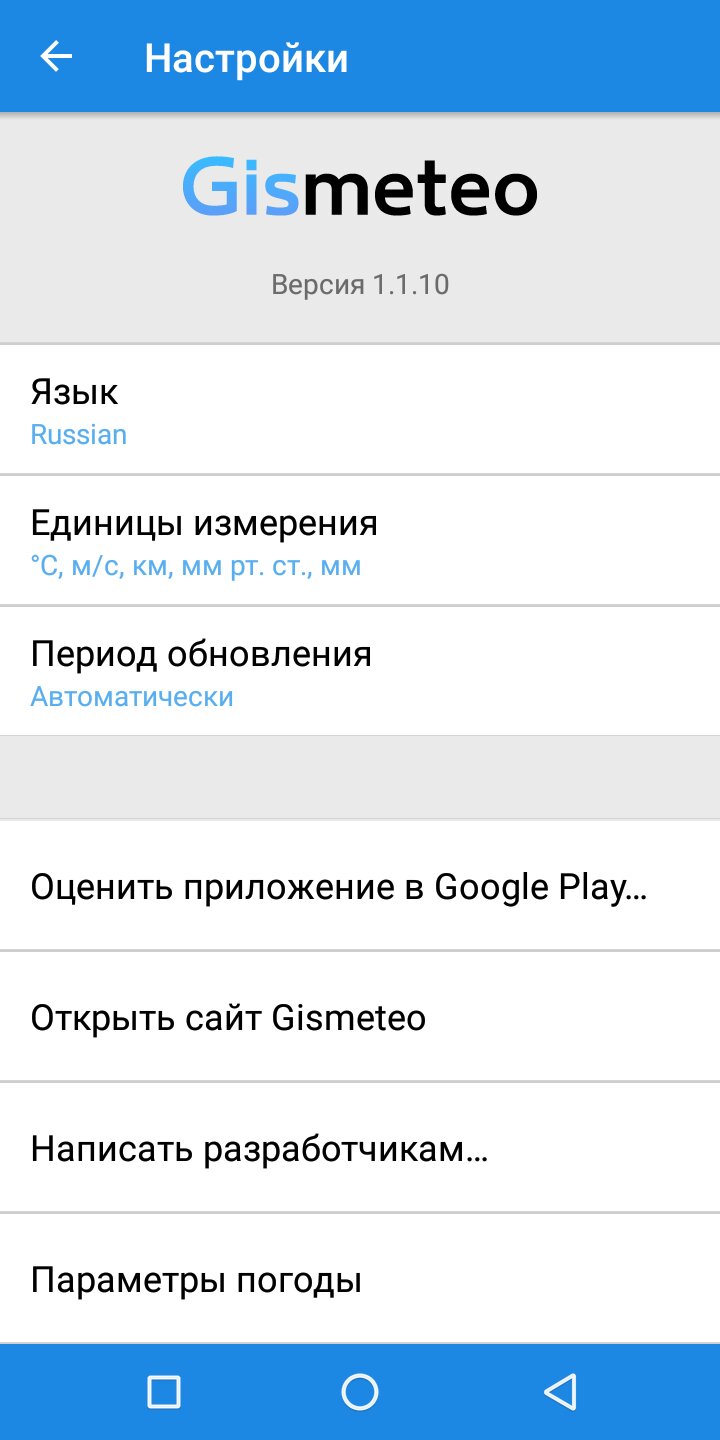Viewport: 720px width, 1440px height.
Task: Go back using the app bar arrow
Action: 57,57
